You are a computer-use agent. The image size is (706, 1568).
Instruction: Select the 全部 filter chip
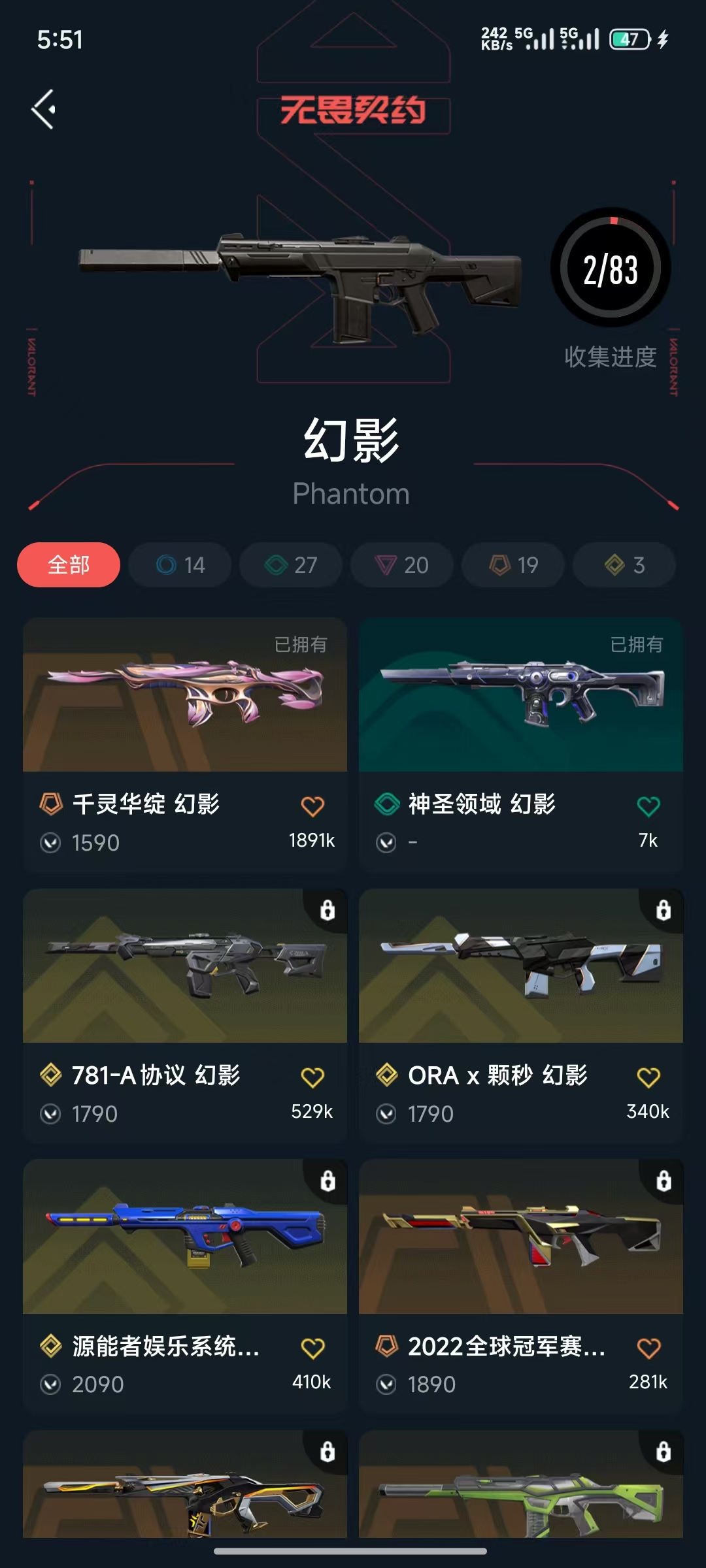click(69, 565)
